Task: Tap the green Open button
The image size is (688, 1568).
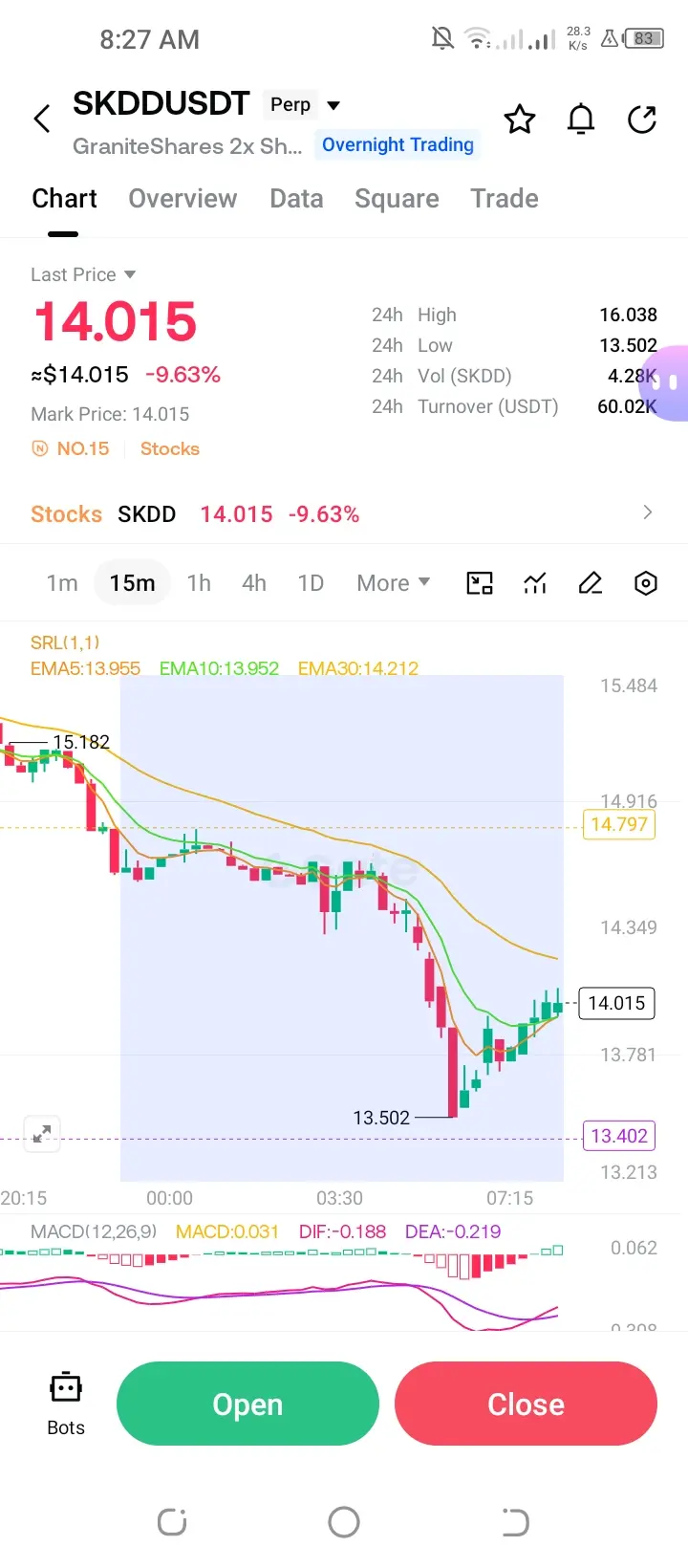Action: pos(247,1404)
